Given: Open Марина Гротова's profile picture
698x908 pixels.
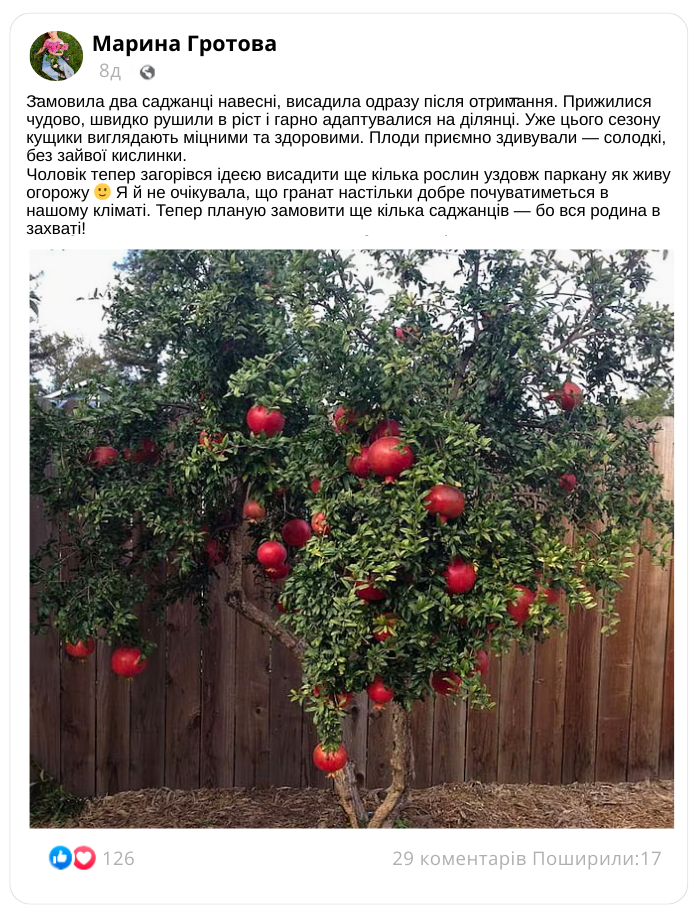Looking at the screenshot, I should [56, 56].
